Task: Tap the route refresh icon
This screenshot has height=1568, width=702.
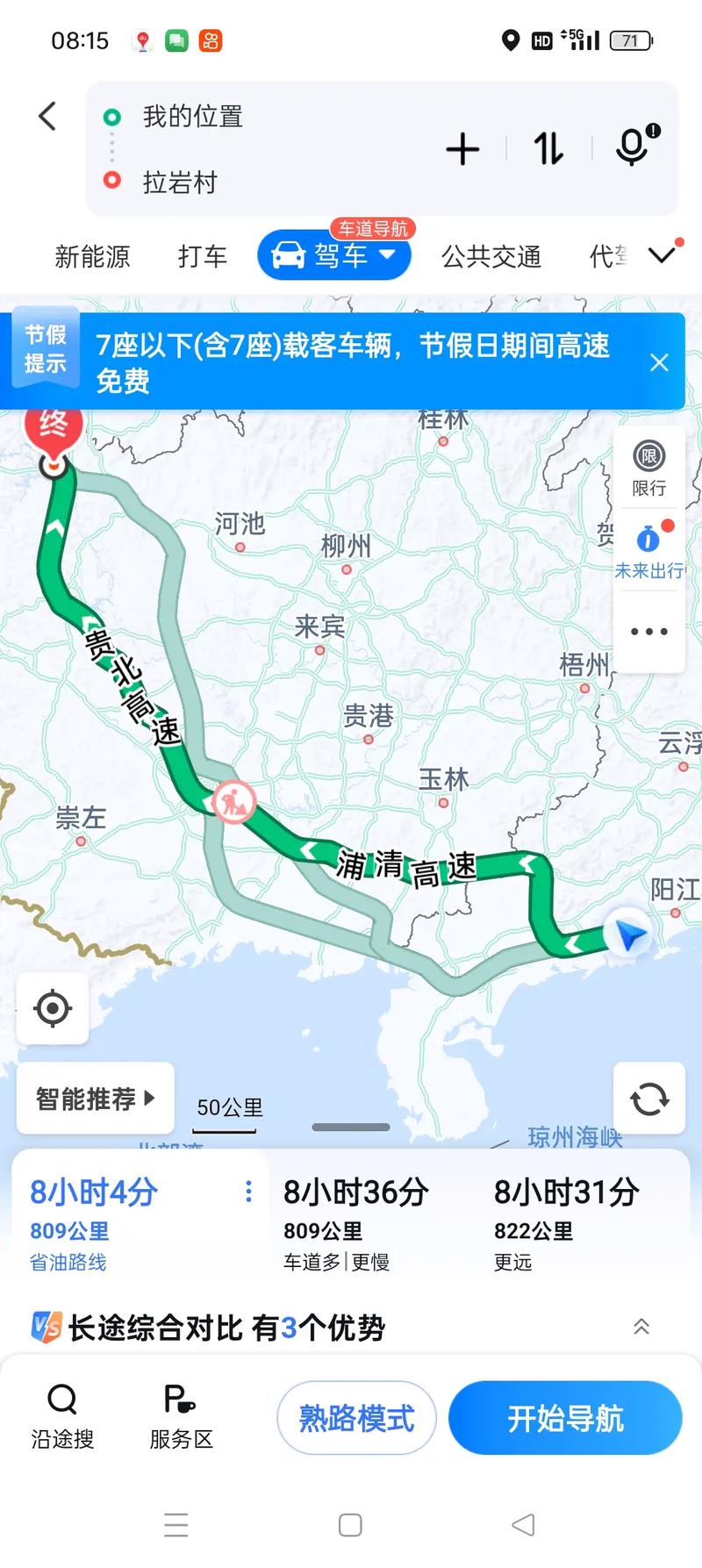Action: (x=648, y=1099)
